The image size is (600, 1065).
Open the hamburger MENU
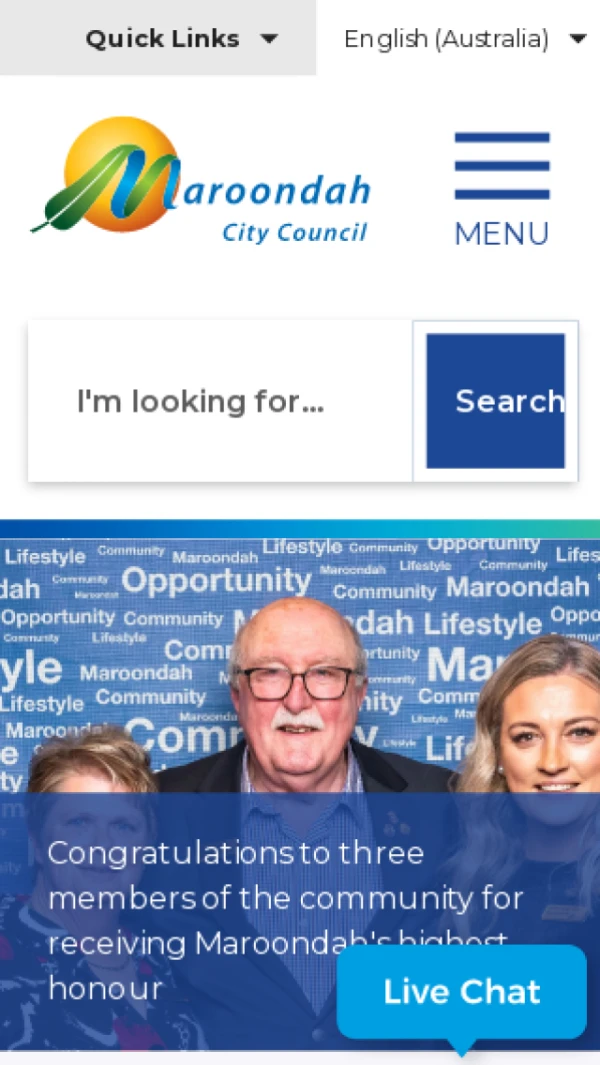501,190
